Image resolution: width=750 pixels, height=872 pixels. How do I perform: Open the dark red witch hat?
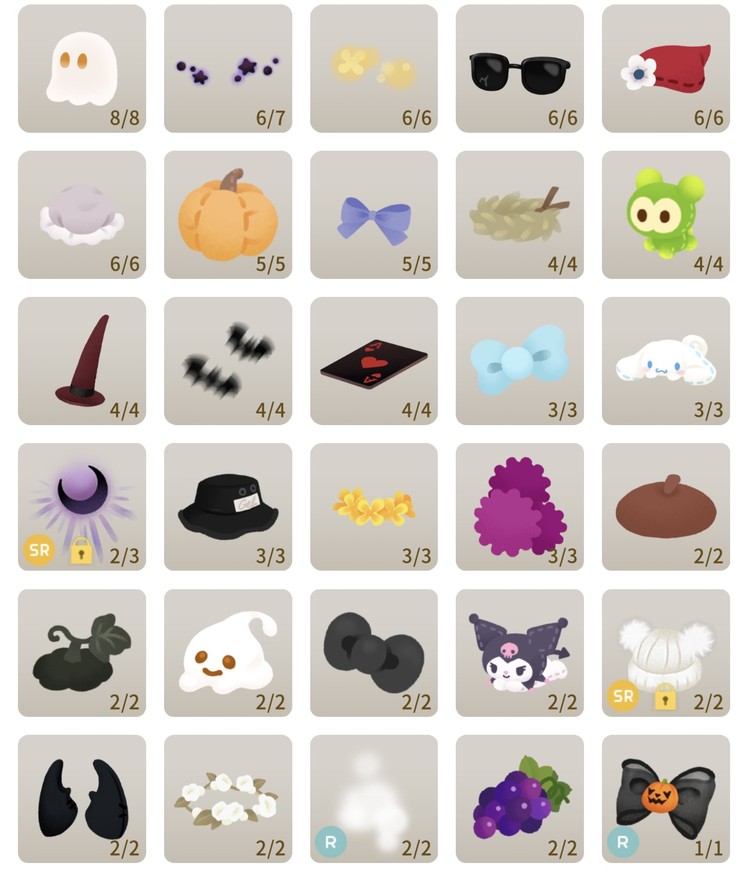click(82, 360)
